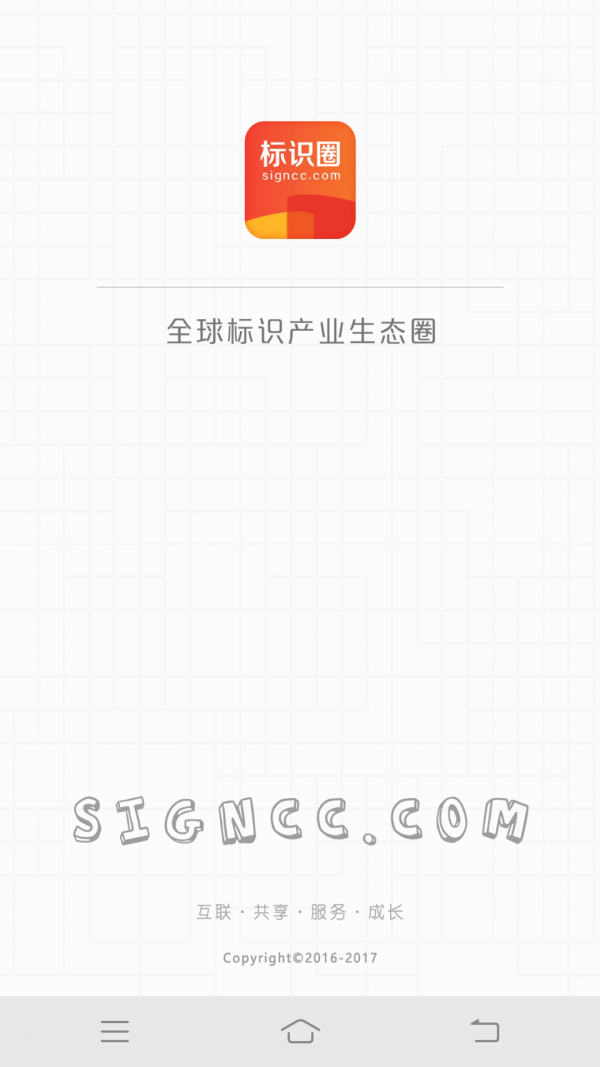Tap the system home button

[300, 1031]
